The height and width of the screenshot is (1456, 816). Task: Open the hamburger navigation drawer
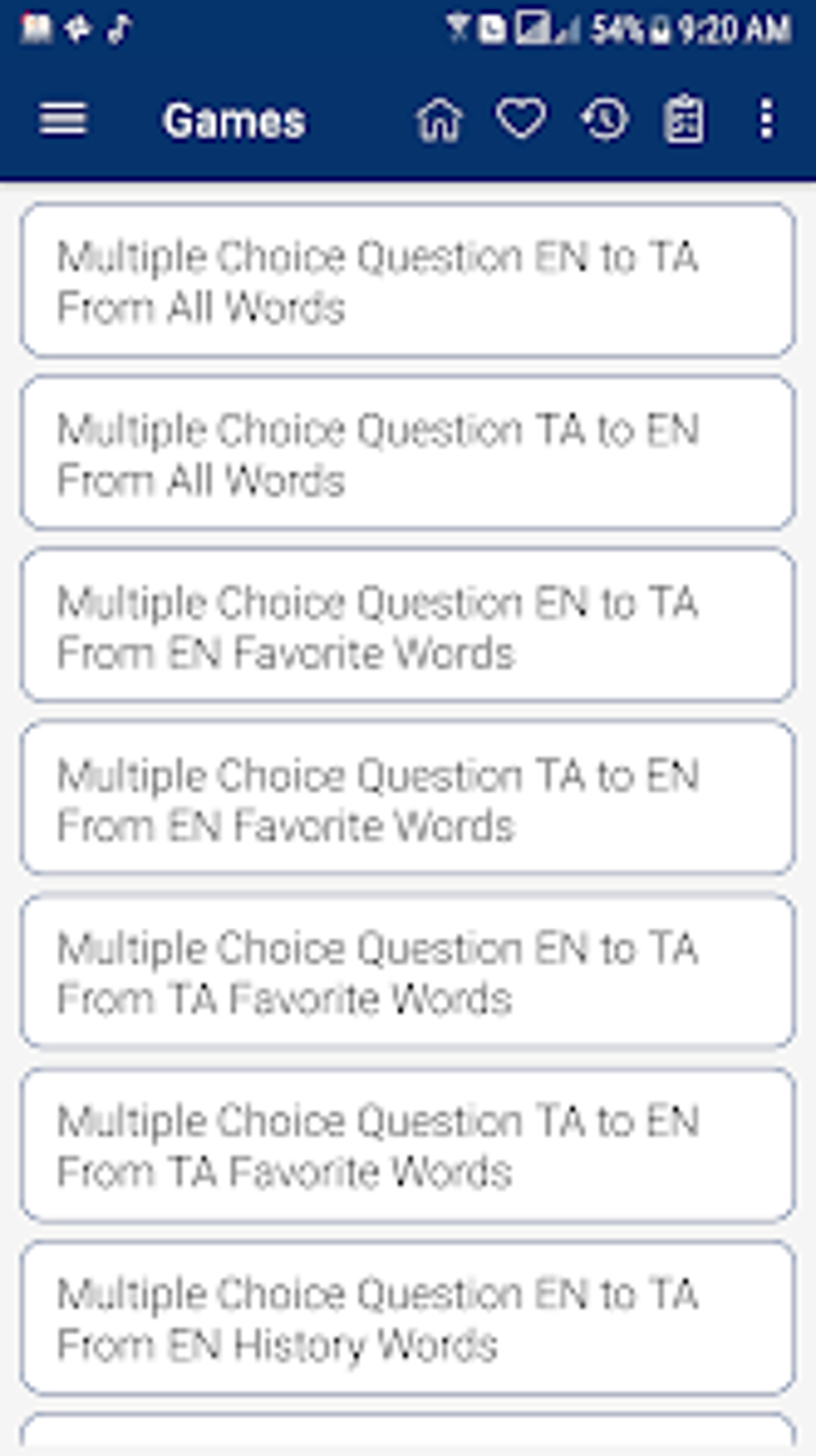pyautogui.click(x=62, y=120)
